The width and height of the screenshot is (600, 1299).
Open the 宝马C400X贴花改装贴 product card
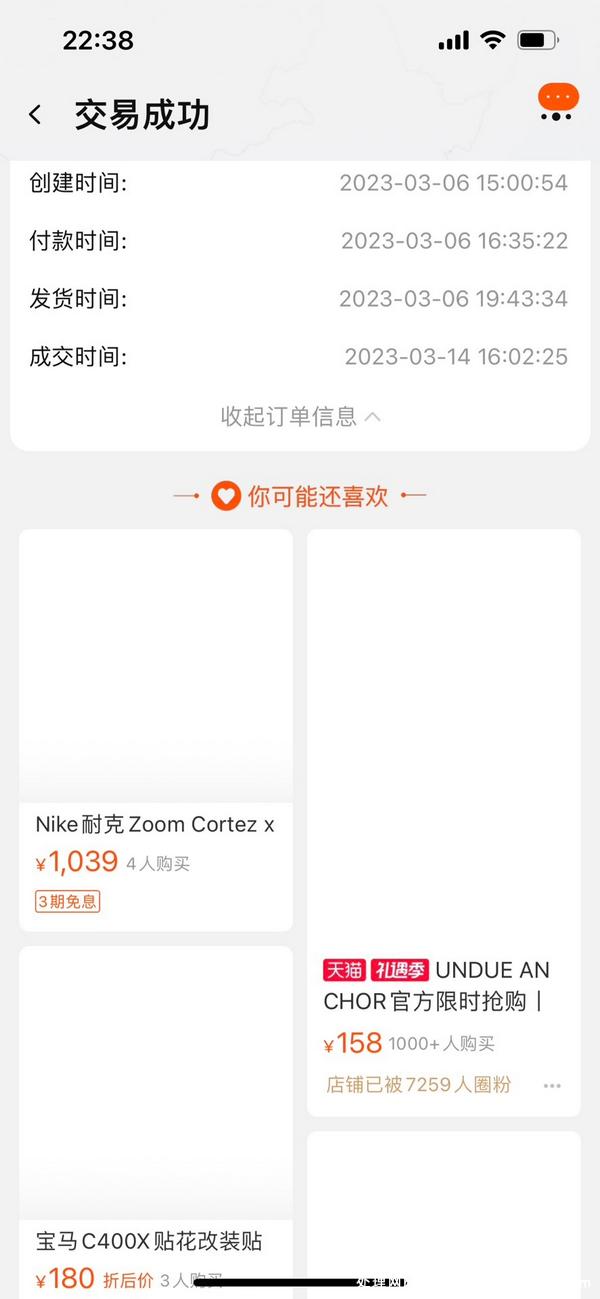(x=156, y=1120)
